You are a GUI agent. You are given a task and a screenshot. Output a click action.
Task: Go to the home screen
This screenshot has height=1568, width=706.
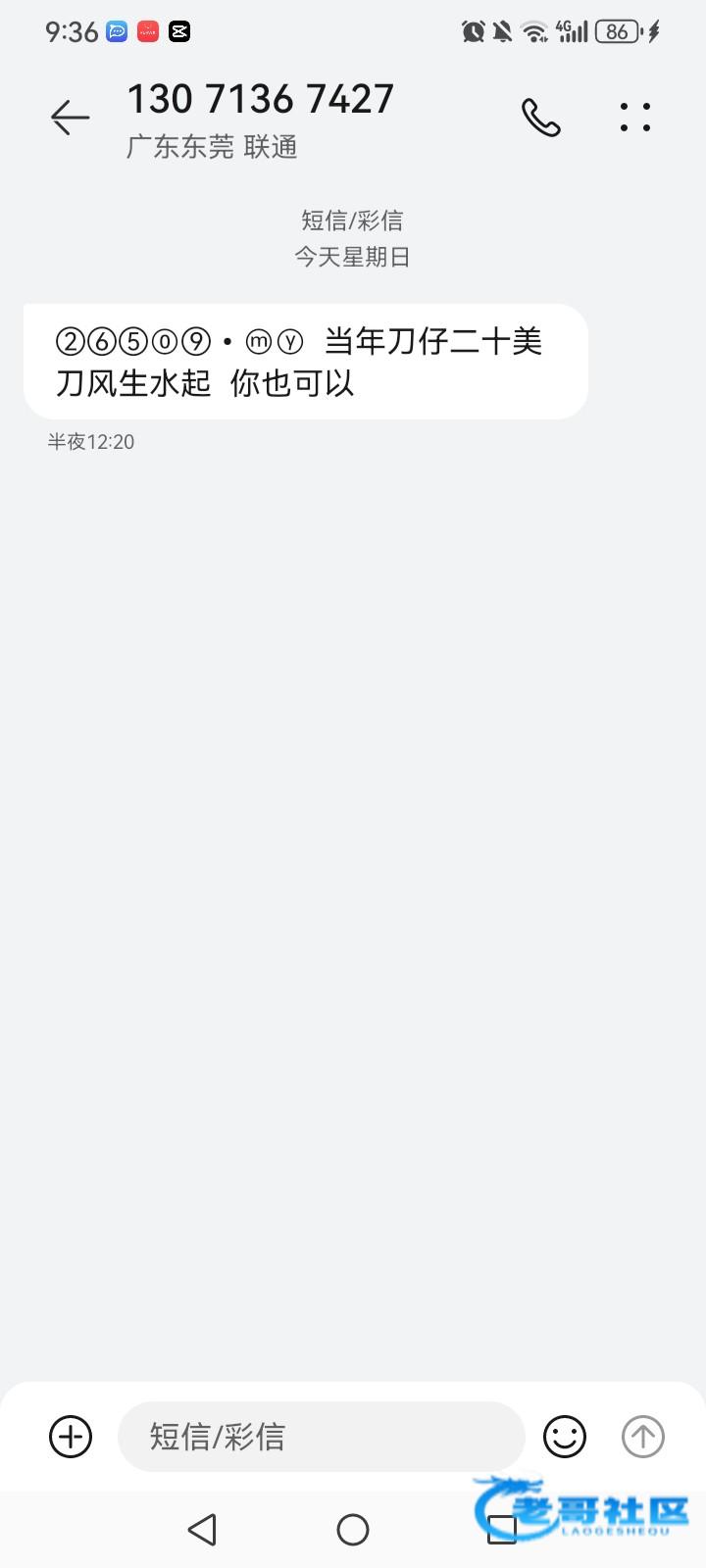click(353, 1529)
